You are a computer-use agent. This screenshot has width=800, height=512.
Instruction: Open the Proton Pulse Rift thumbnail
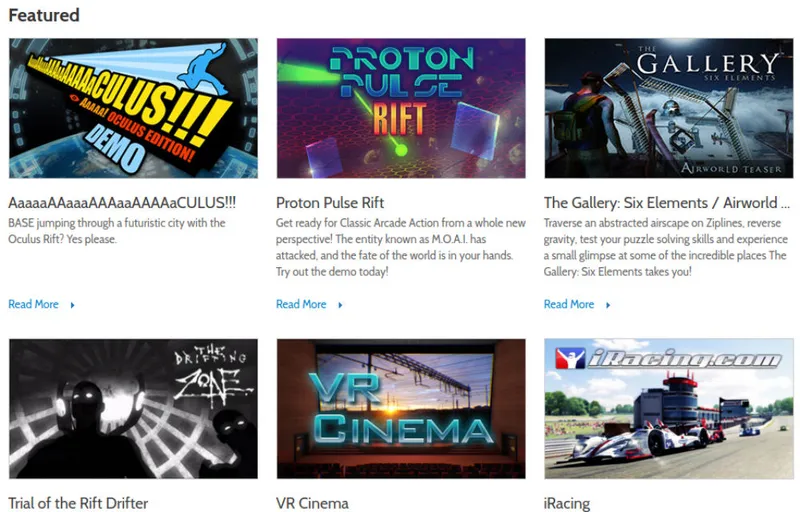tap(401, 108)
